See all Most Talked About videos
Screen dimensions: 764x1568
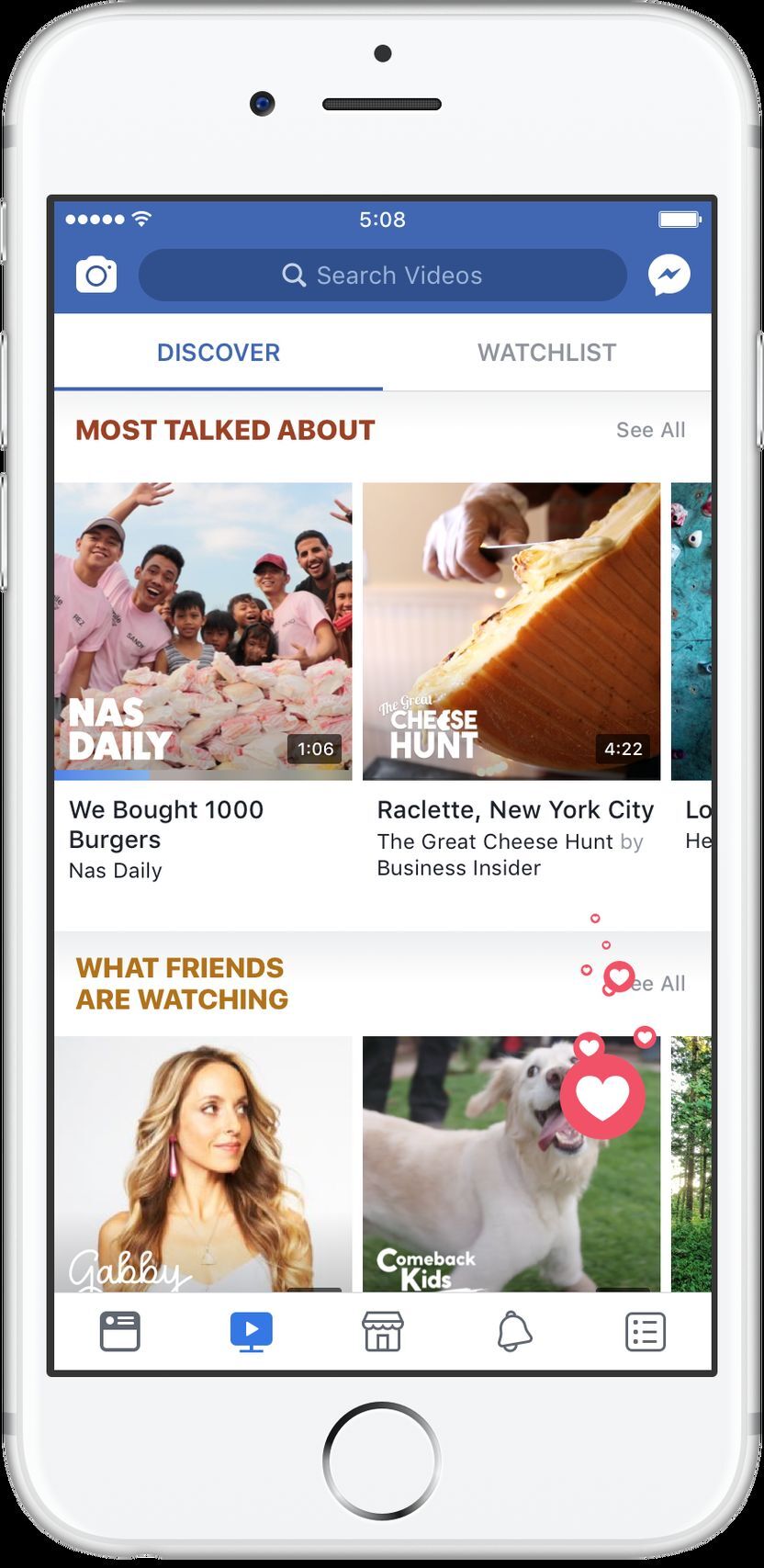650,430
